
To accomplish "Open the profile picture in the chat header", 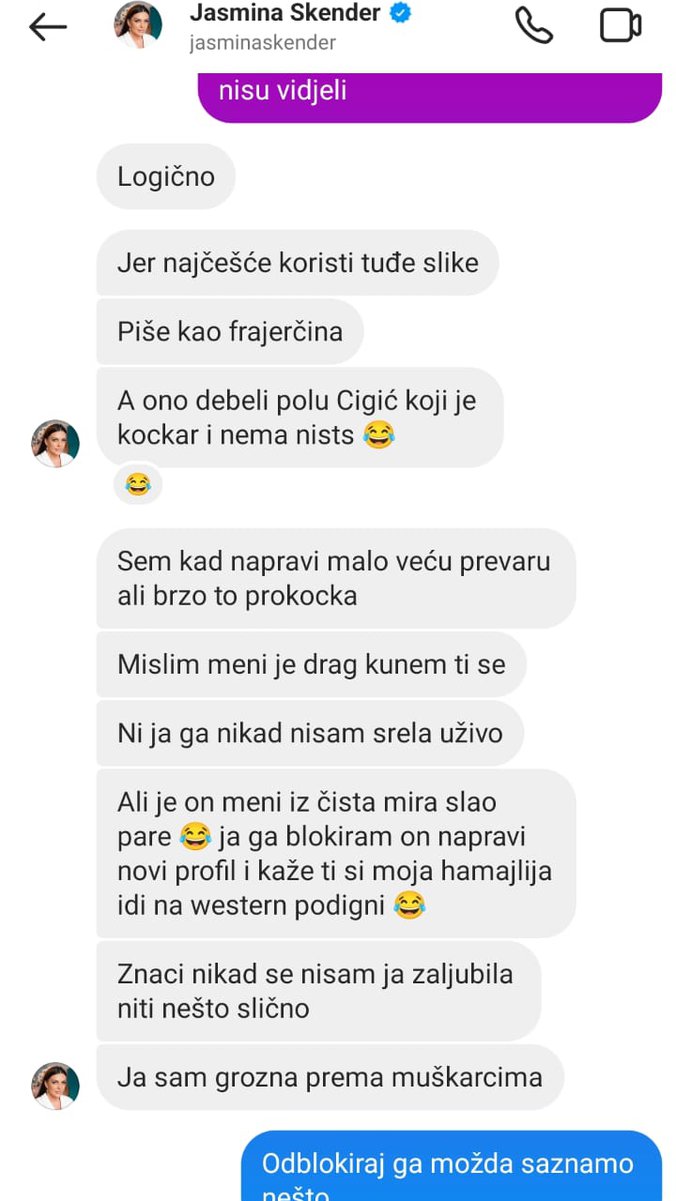I will point(138,26).
